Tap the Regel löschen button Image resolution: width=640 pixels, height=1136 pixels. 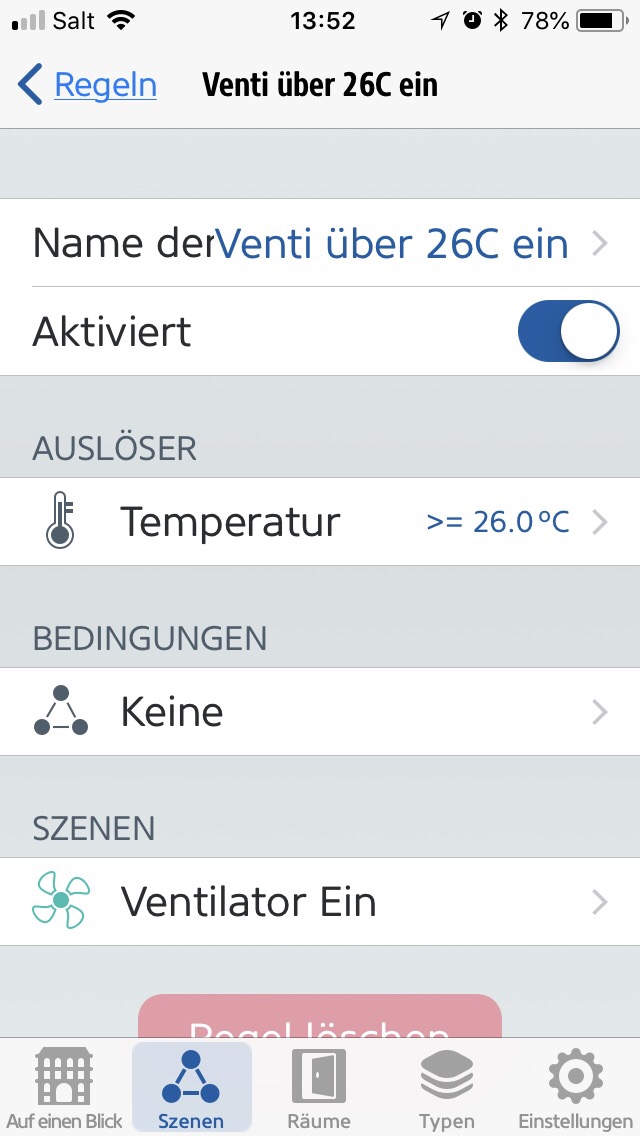pyautogui.click(x=320, y=1018)
